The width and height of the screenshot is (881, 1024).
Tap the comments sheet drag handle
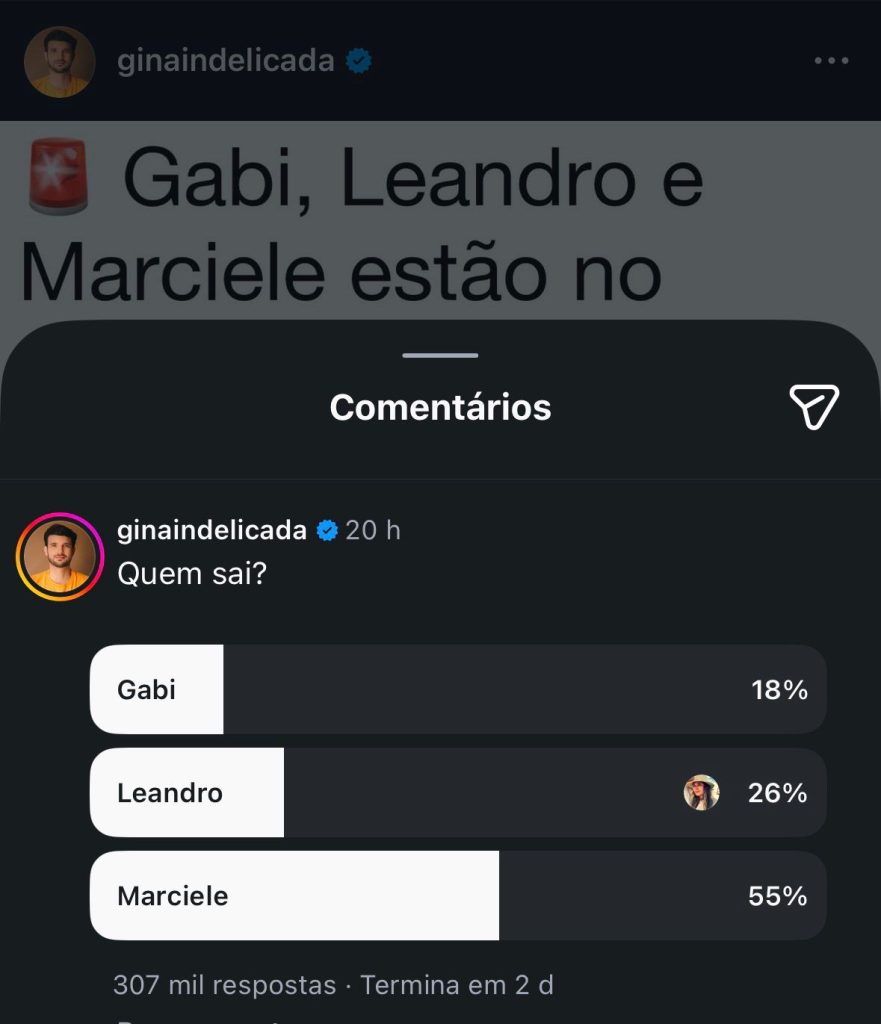coord(440,355)
